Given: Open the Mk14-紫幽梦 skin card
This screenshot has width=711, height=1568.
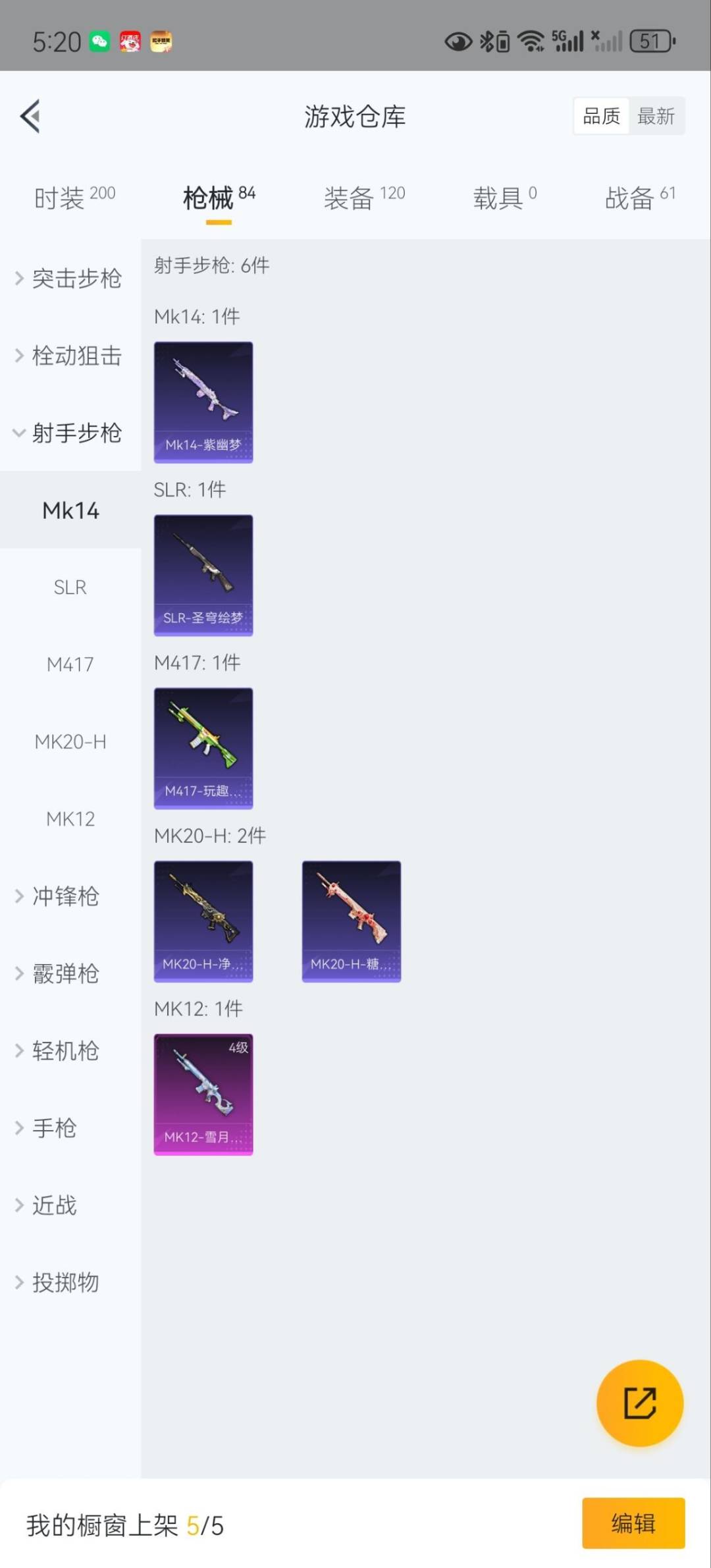Looking at the screenshot, I should (x=203, y=402).
